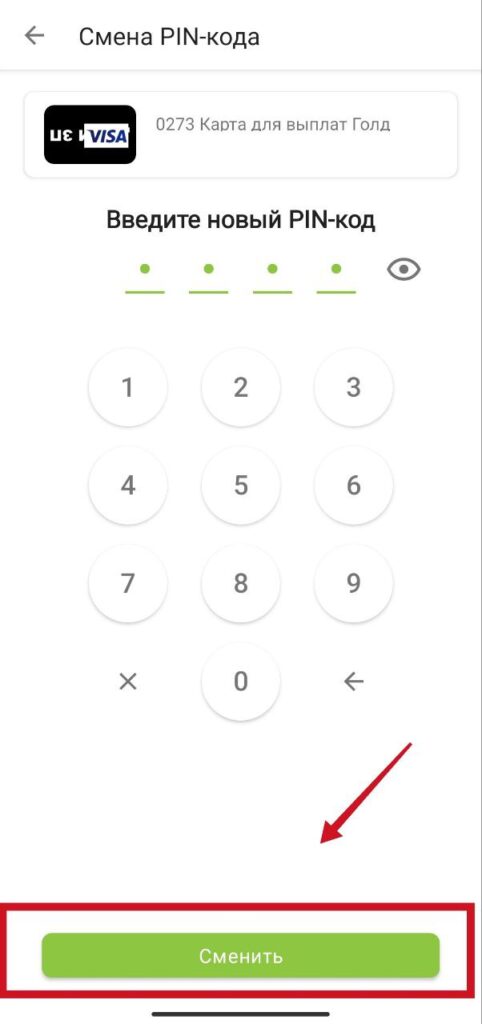This screenshot has width=482, height=1024.
Task: Enter digit 9 on the keypad
Action: (x=353, y=583)
